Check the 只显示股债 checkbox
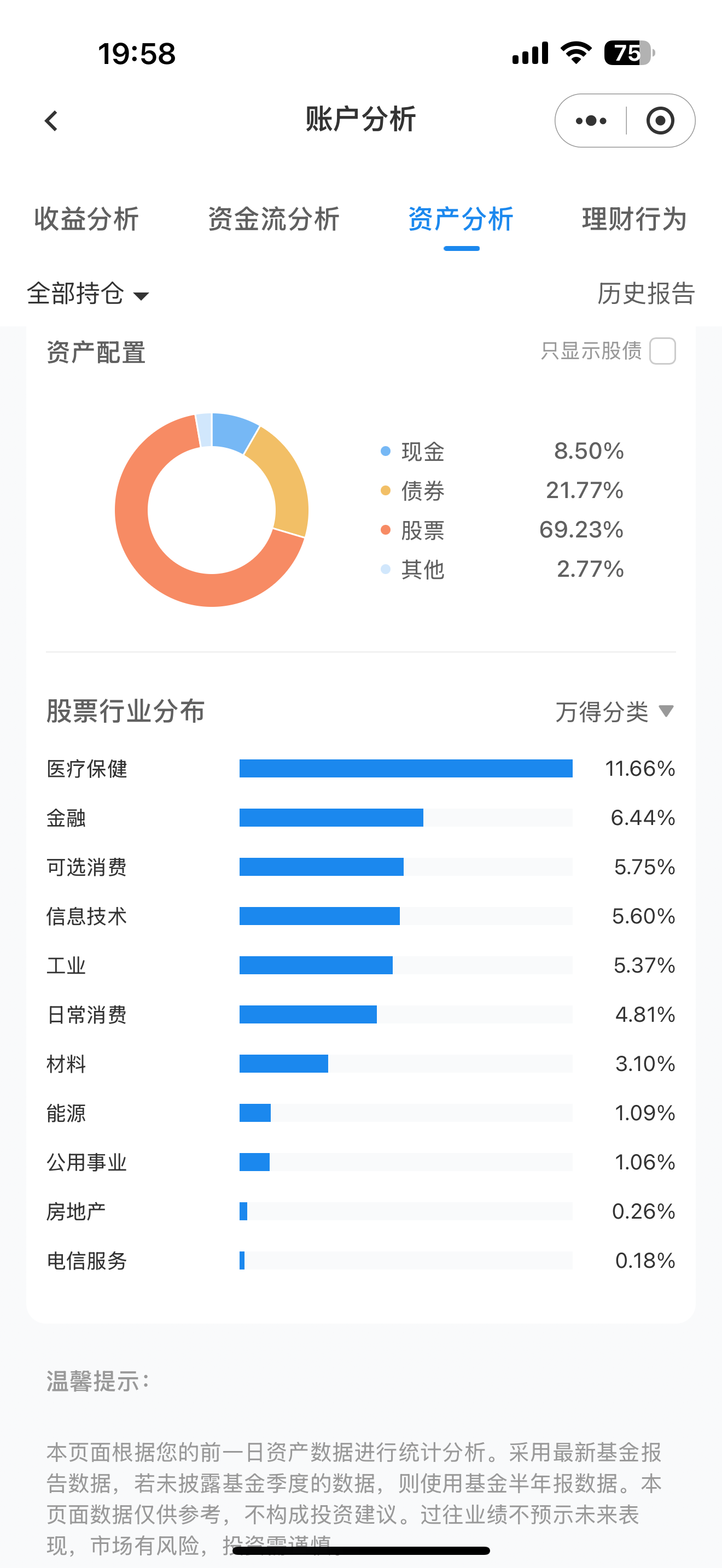722x1568 pixels. [x=662, y=351]
